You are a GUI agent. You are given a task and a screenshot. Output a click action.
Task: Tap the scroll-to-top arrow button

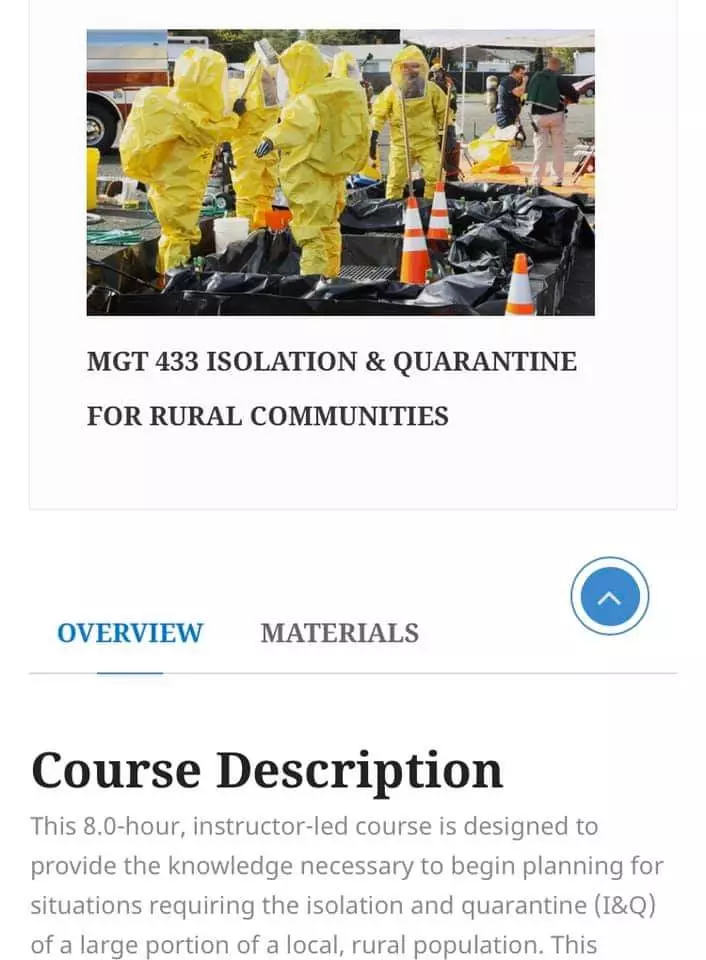[609, 597]
